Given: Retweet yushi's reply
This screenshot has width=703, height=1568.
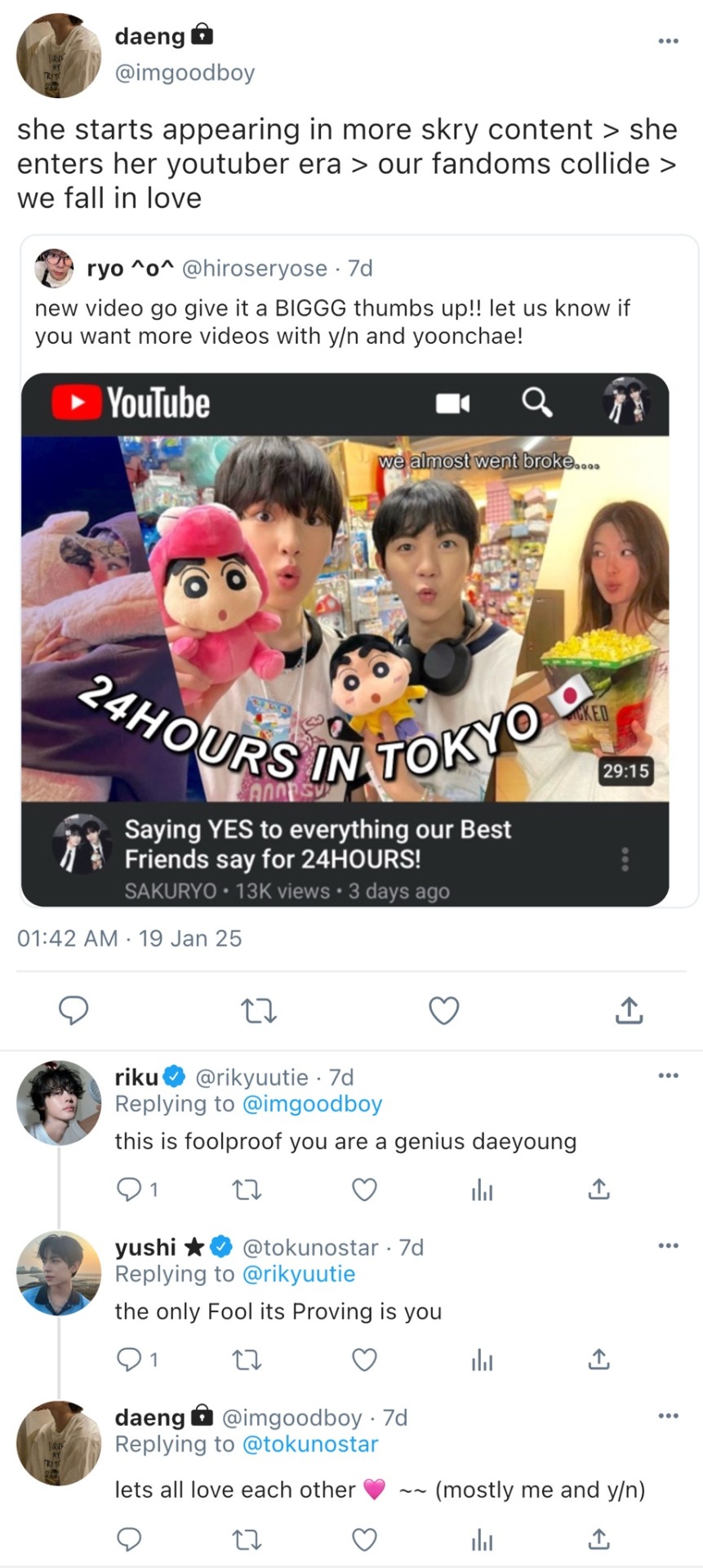Looking at the screenshot, I should pos(247,1360).
